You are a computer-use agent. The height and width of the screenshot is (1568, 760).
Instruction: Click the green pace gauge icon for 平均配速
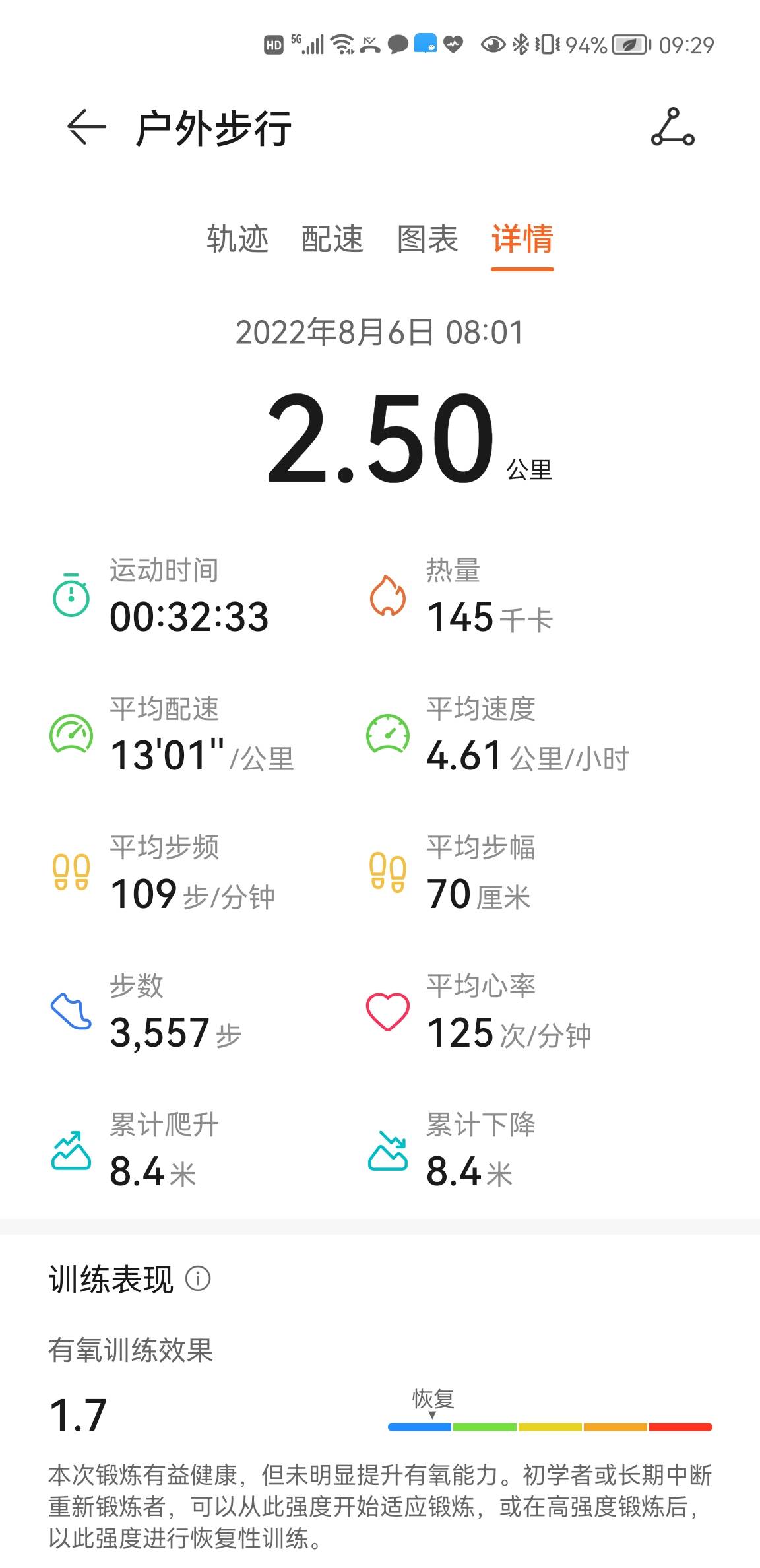(71, 733)
